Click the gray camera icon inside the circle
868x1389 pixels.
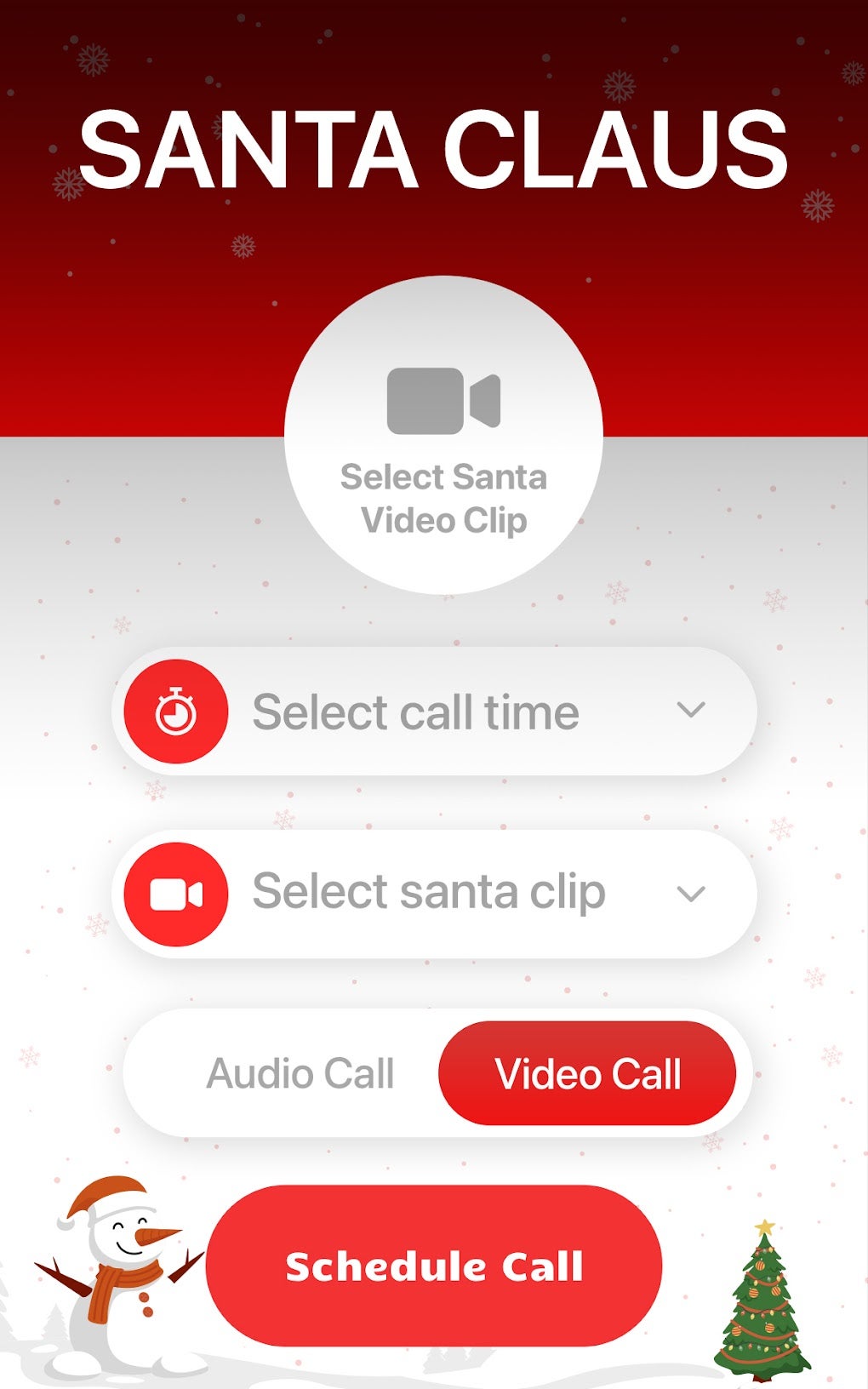point(443,400)
